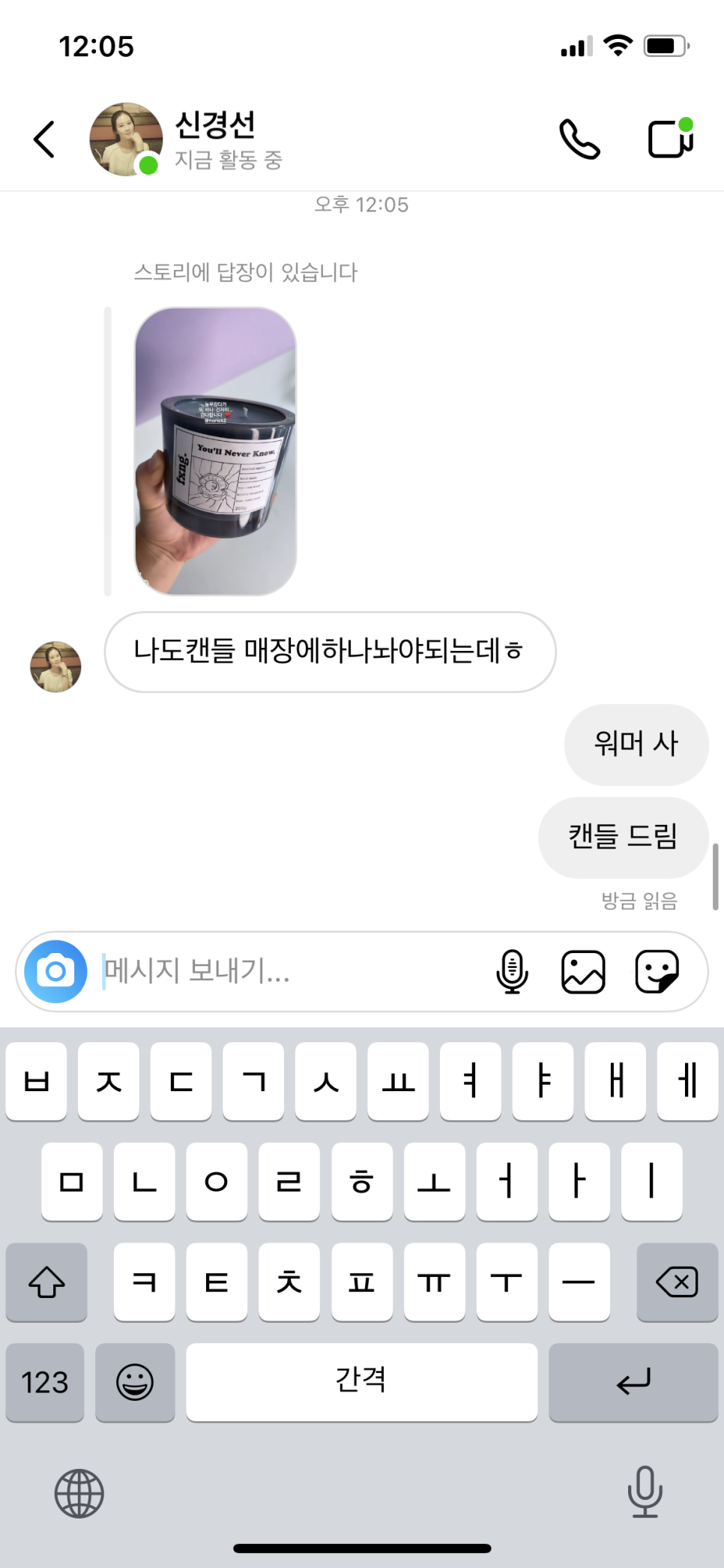The height and width of the screenshot is (1568, 724).
Task: Switch the keyboard to 123 numbers
Action: [x=45, y=1382]
